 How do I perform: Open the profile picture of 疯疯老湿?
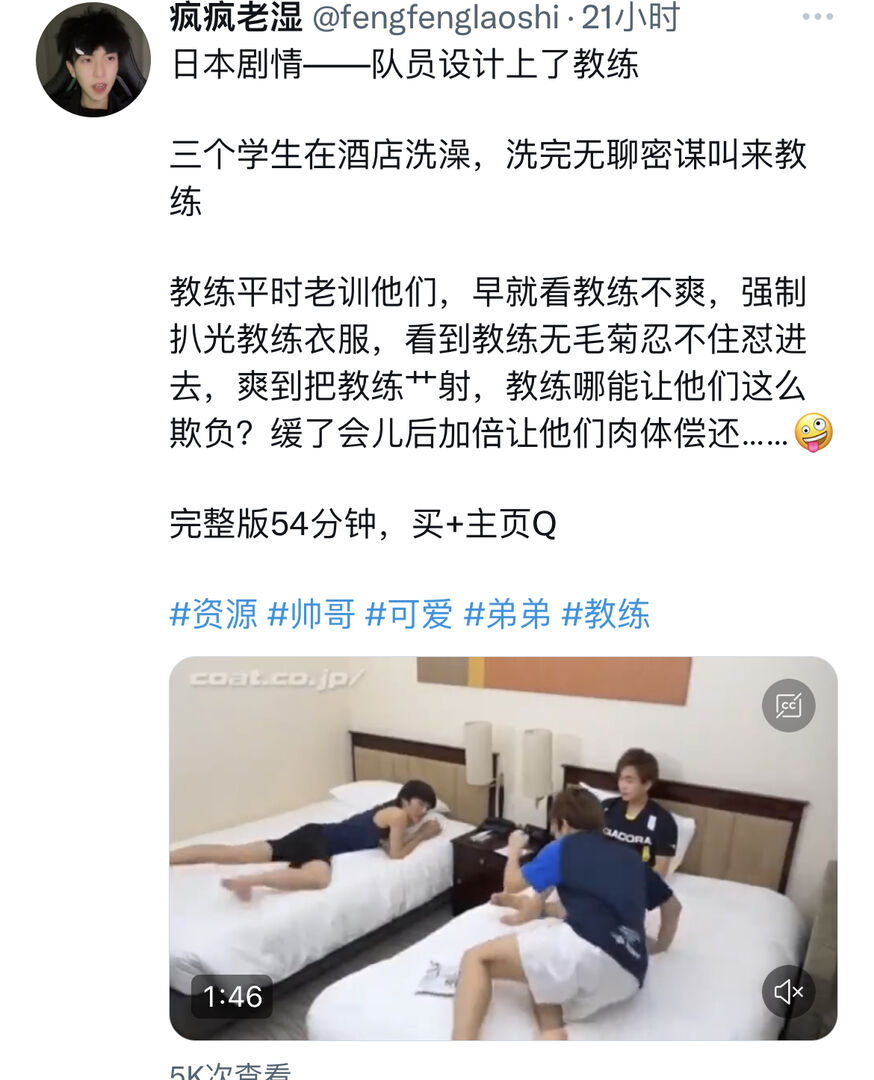click(x=93, y=60)
